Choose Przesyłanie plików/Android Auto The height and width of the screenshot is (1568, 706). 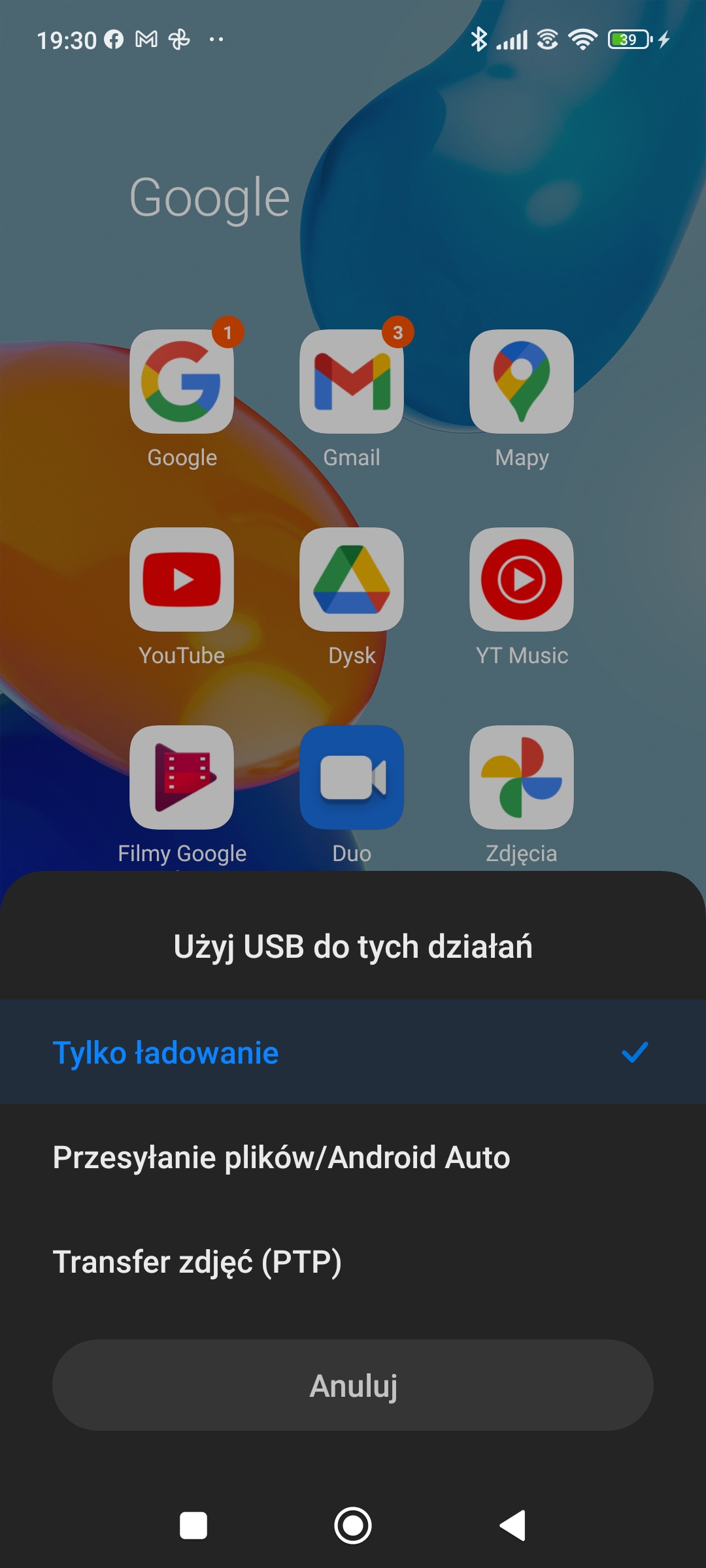click(x=353, y=1157)
